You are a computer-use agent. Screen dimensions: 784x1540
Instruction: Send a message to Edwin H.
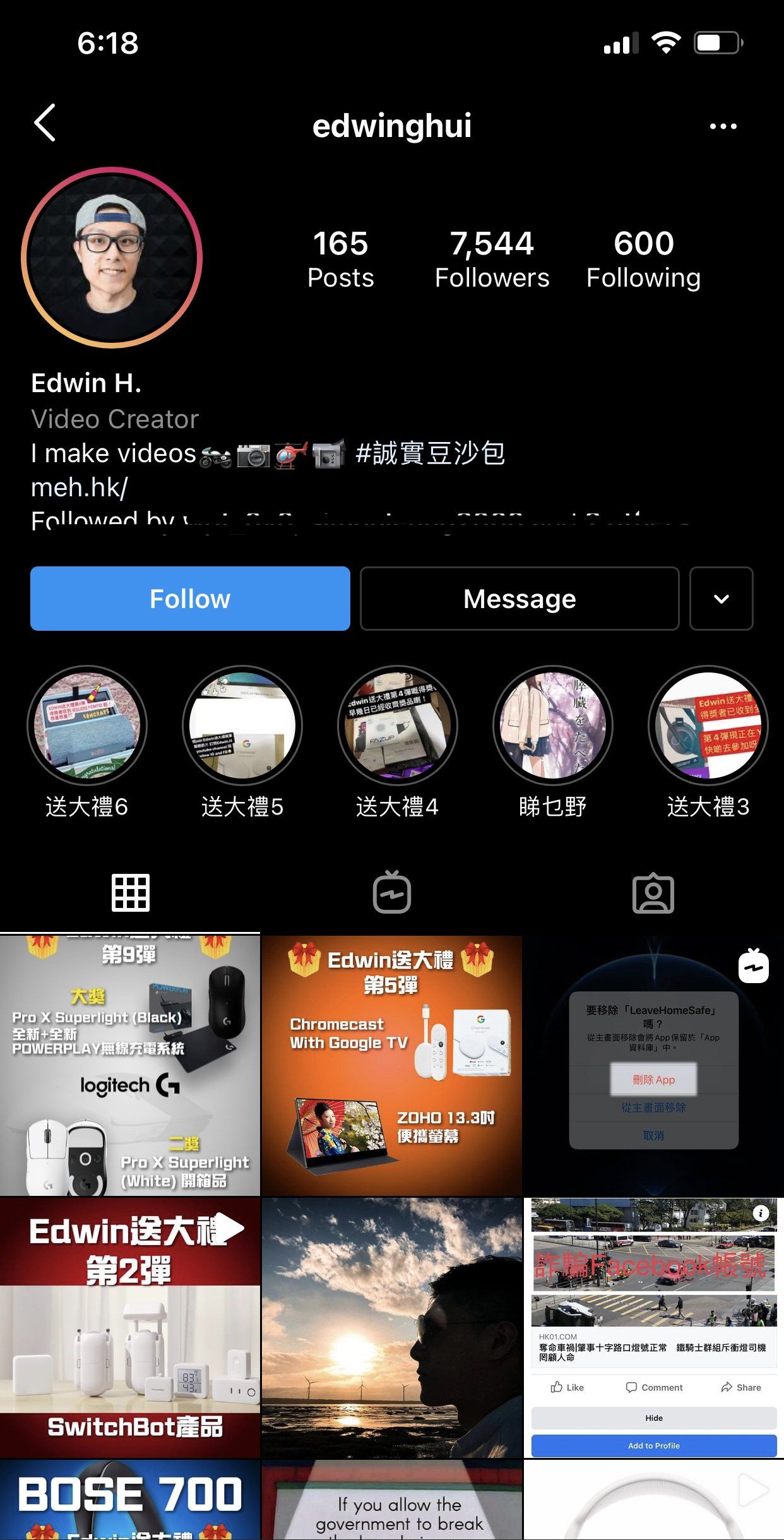(520, 599)
